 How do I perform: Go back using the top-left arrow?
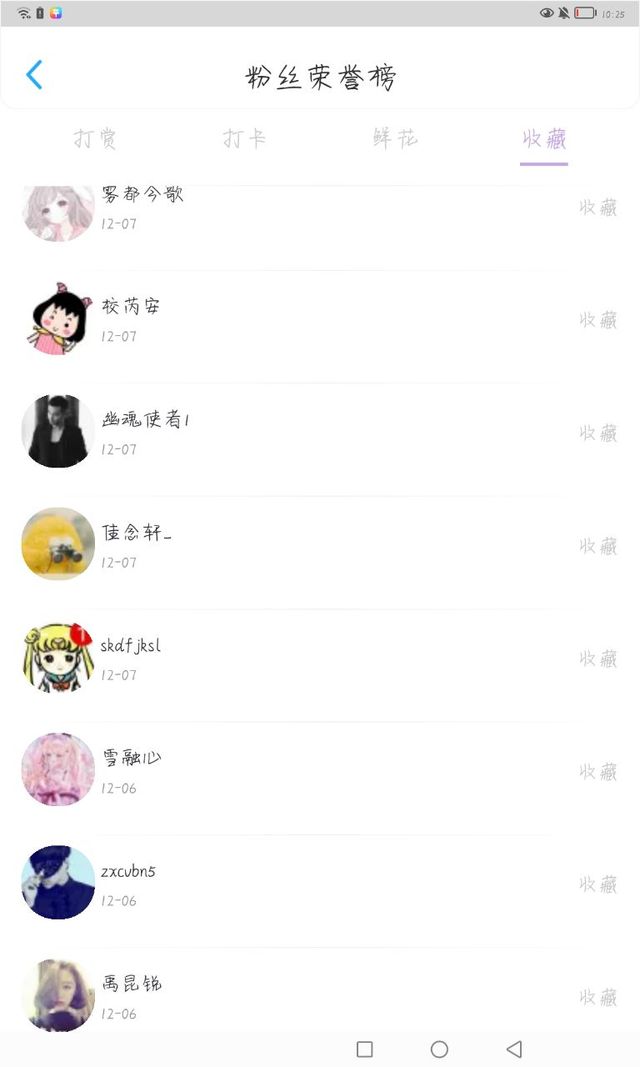(x=34, y=75)
